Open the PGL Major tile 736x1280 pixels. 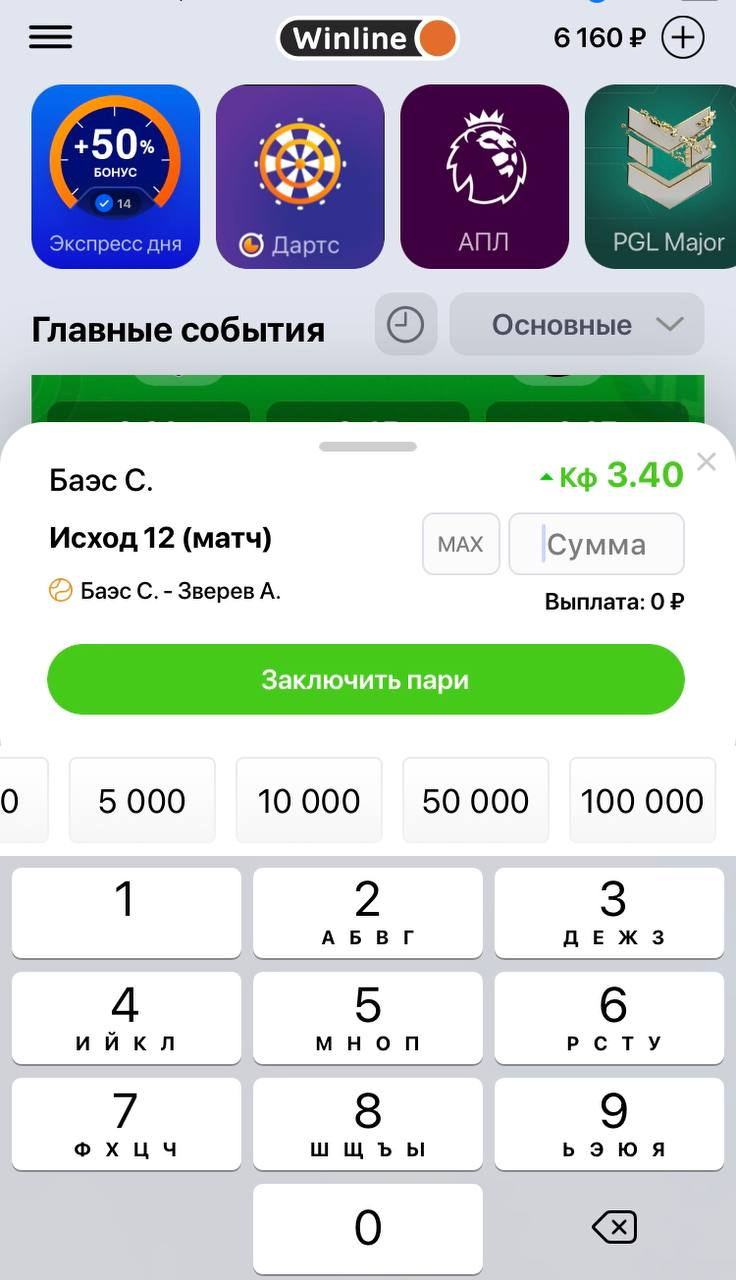(x=662, y=177)
